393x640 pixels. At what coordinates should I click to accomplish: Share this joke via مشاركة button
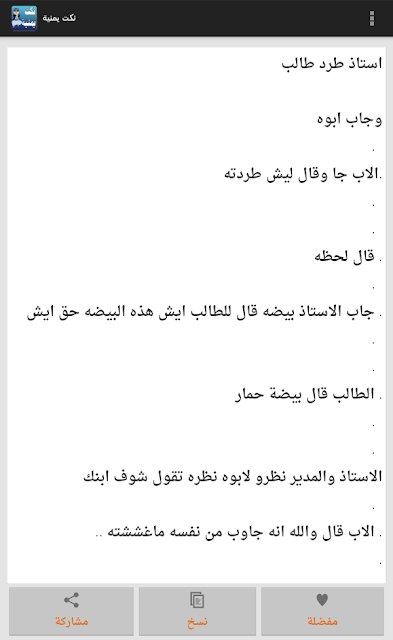coord(71,611)
